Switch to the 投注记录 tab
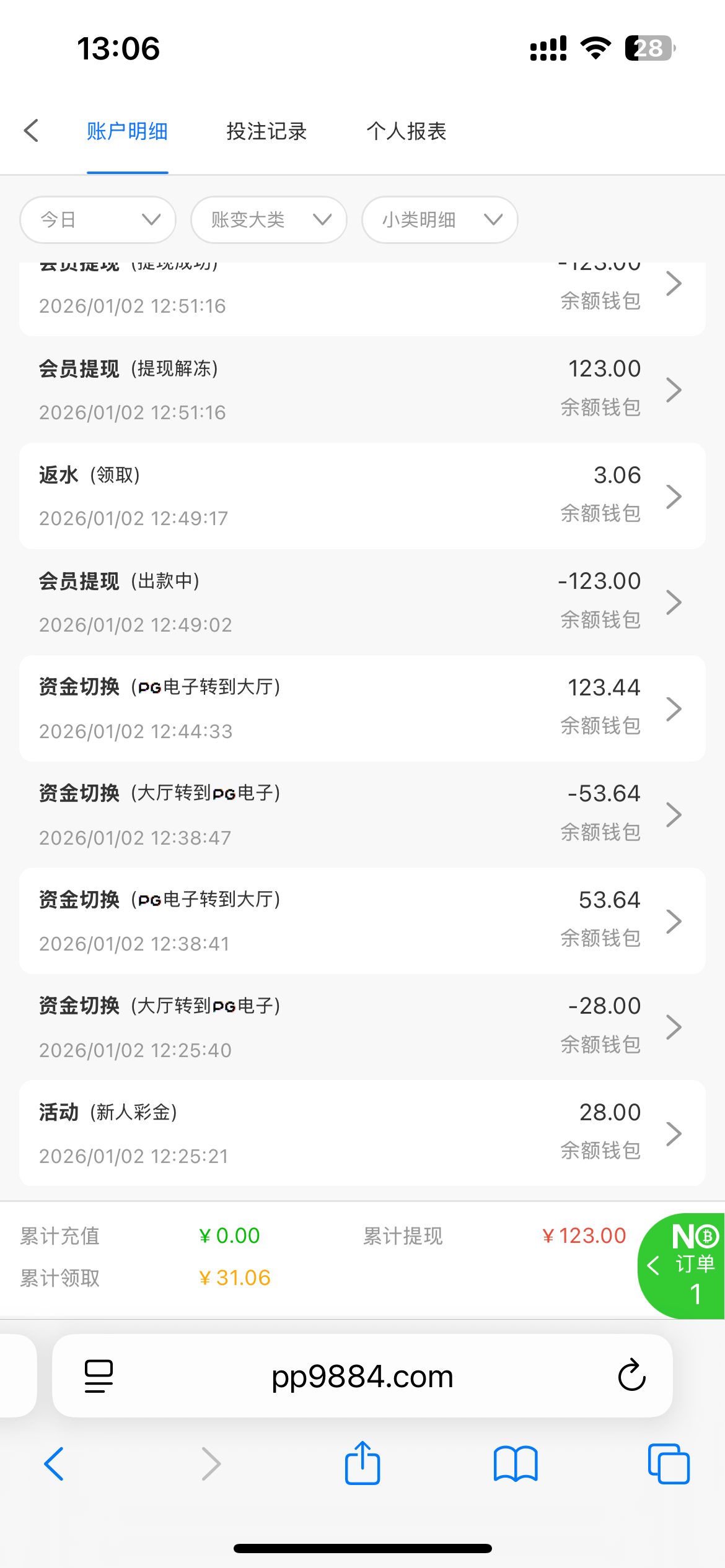Viewport: 725px width, 1568px height. [266, 131]
